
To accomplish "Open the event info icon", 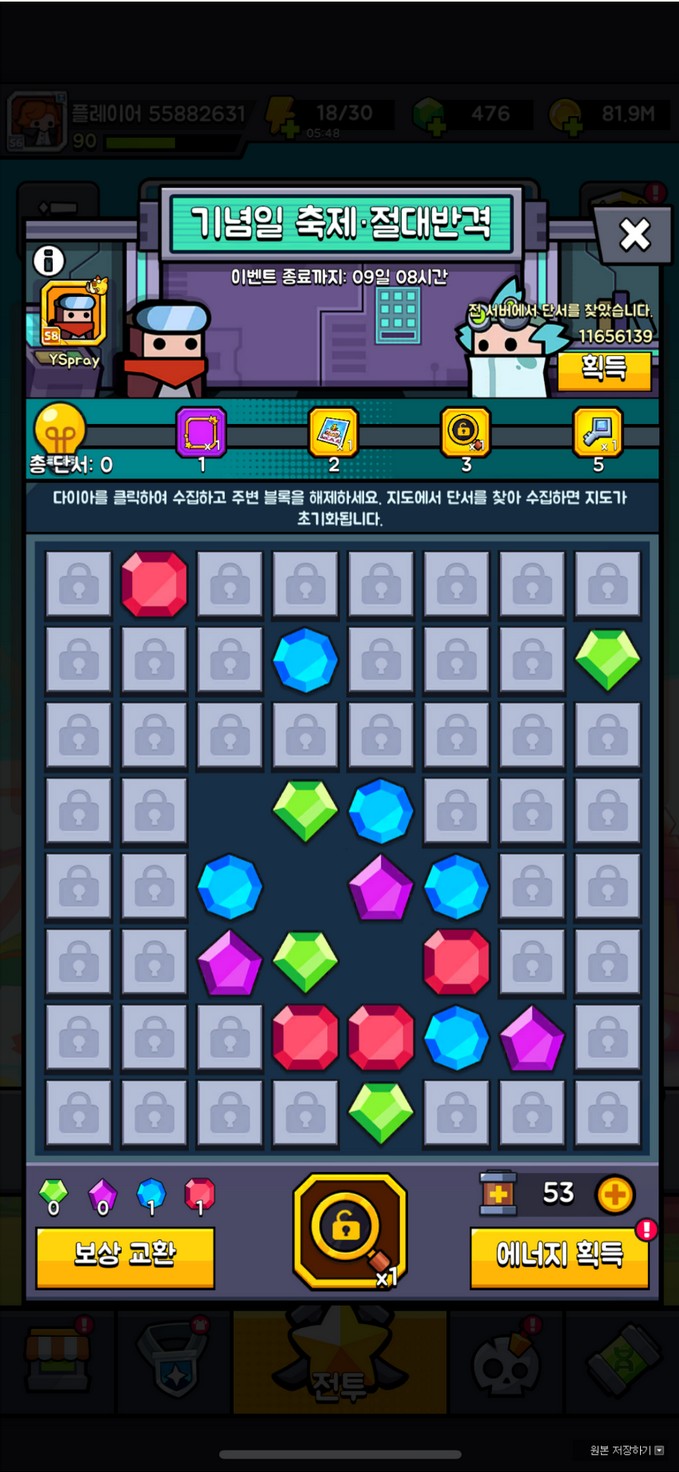I will pyautogui.click(x=48, y=261).
